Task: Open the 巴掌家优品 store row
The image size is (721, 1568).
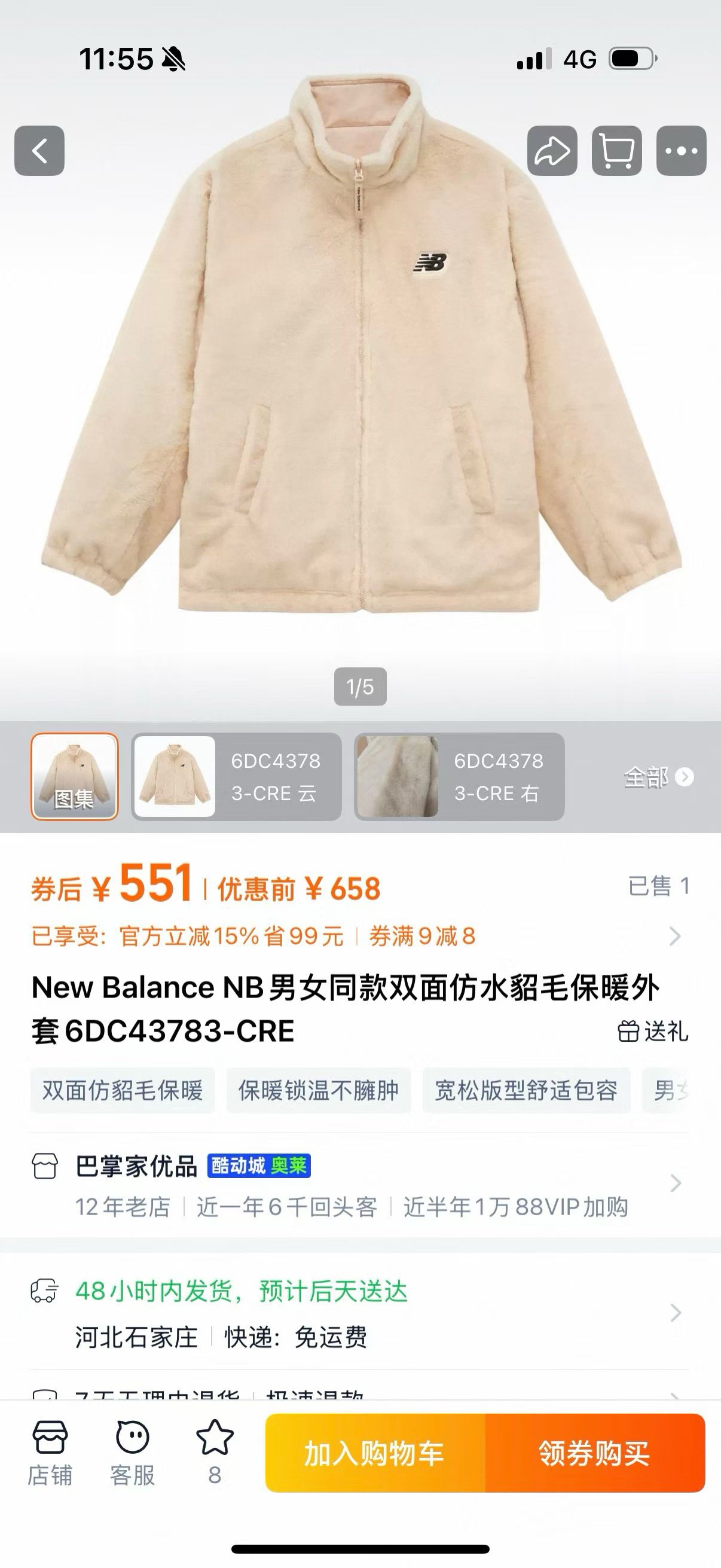Action: pos(359,1185)
